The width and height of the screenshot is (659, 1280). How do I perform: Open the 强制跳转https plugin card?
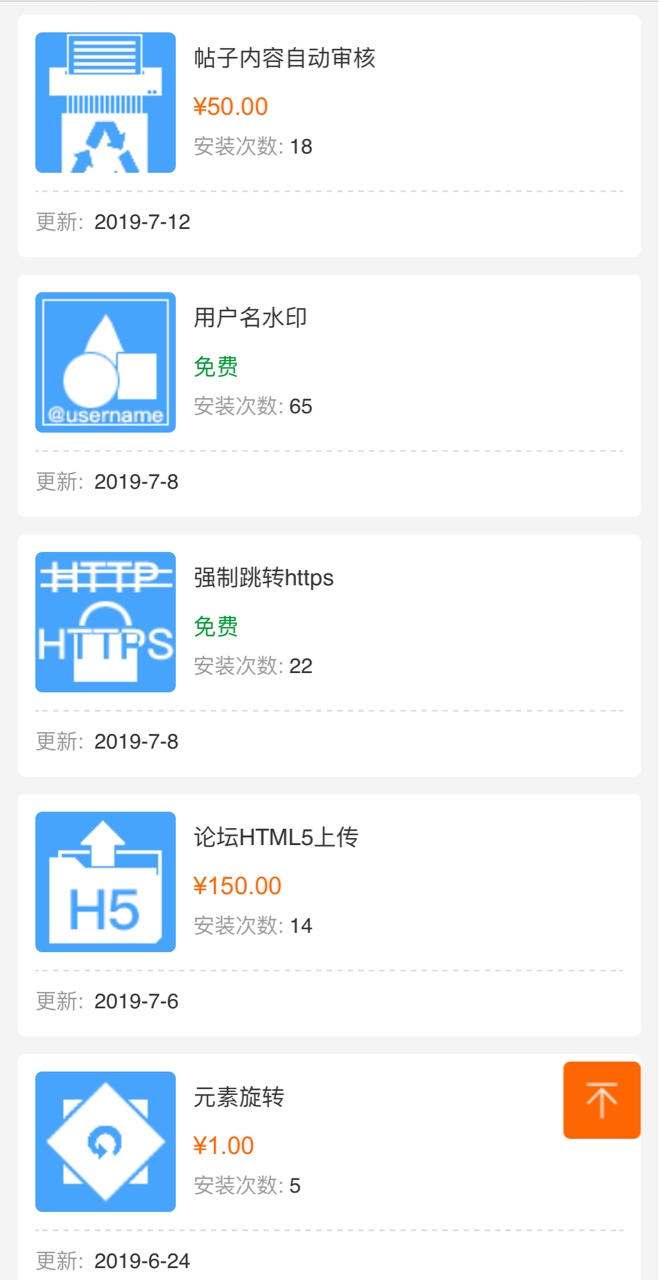point(329,656)
